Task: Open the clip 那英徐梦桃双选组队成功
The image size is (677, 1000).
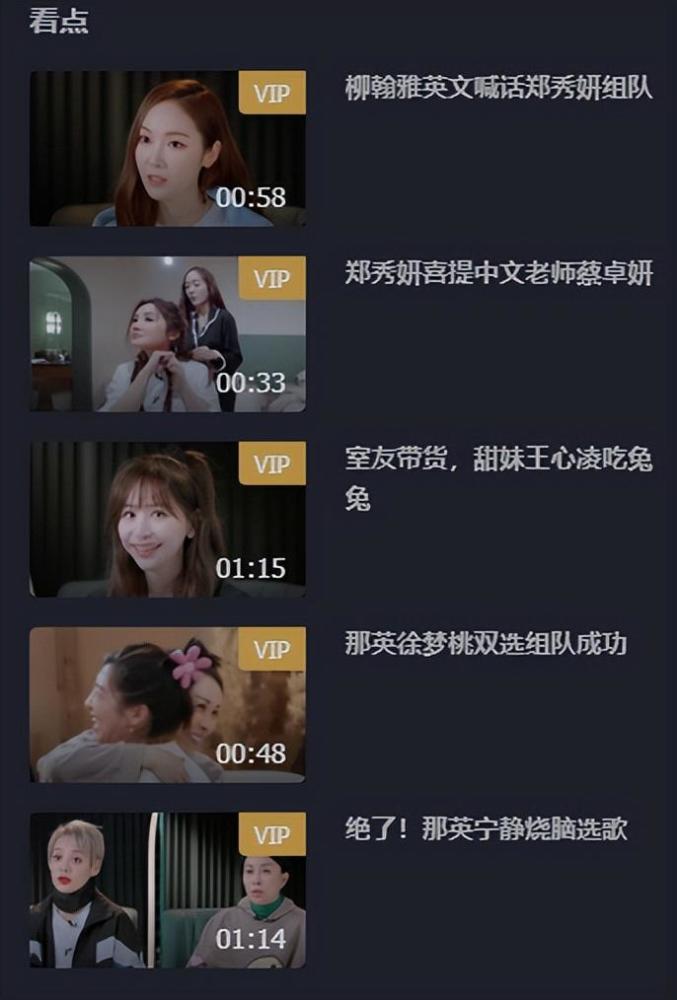Action: click(x=167, y=704)
